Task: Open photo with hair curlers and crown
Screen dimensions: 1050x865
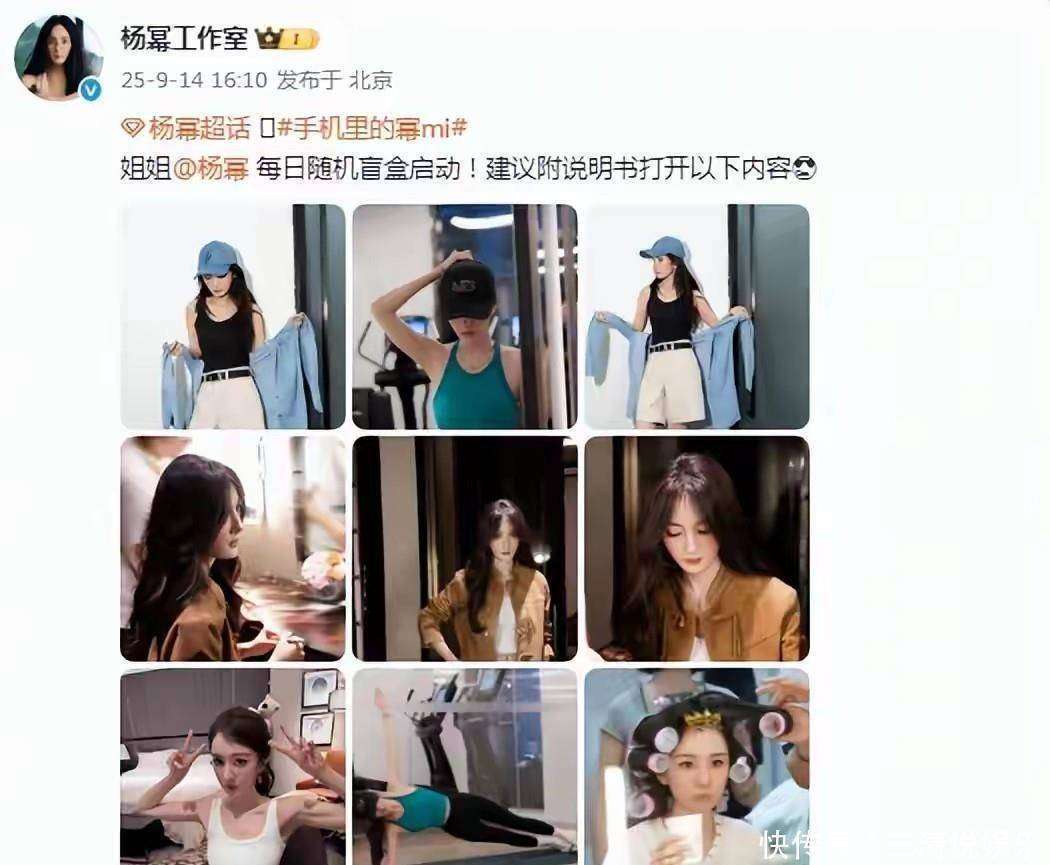Action: [x=697, y=766]
